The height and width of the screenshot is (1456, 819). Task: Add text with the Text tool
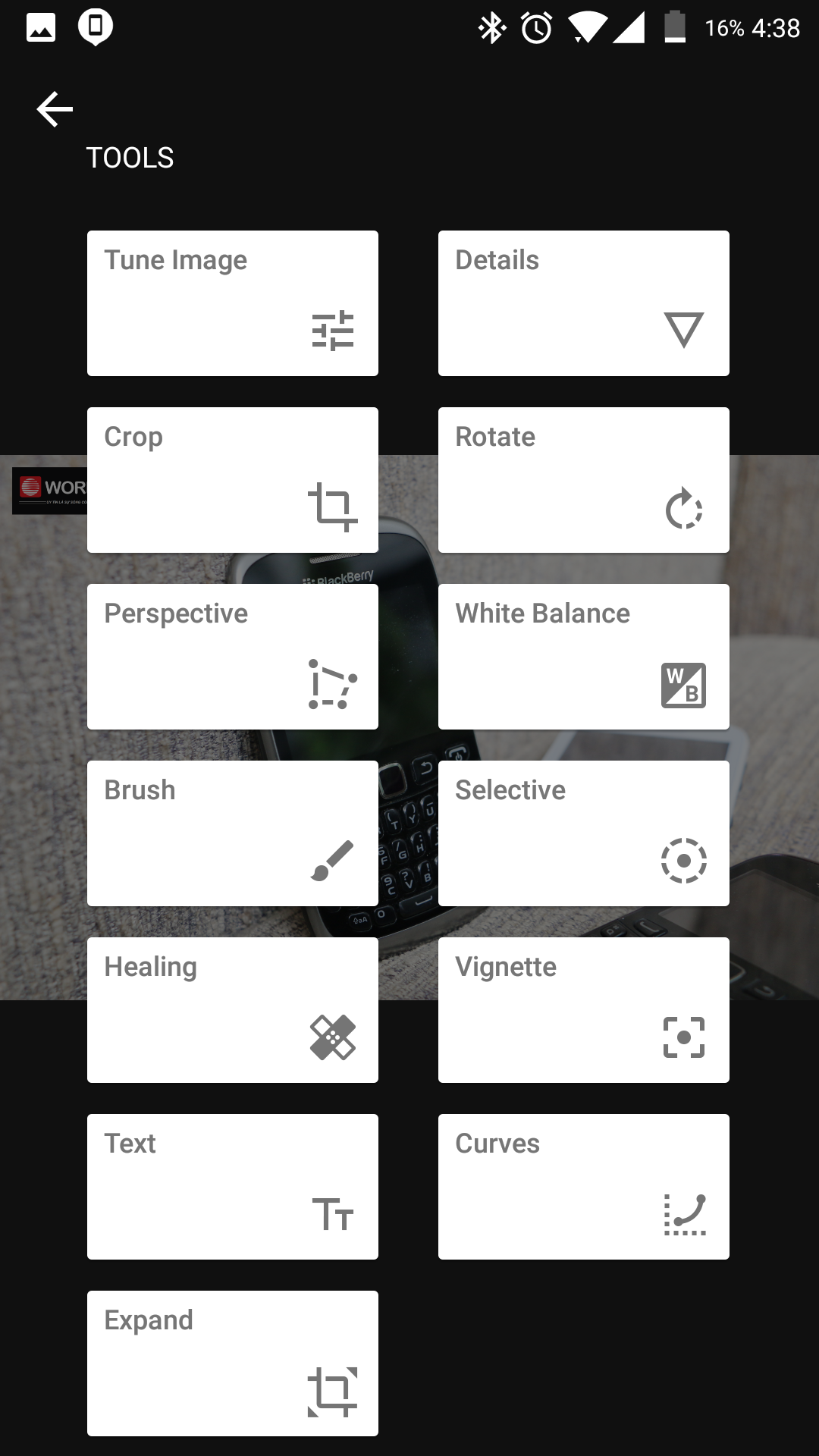point(232,1187)
